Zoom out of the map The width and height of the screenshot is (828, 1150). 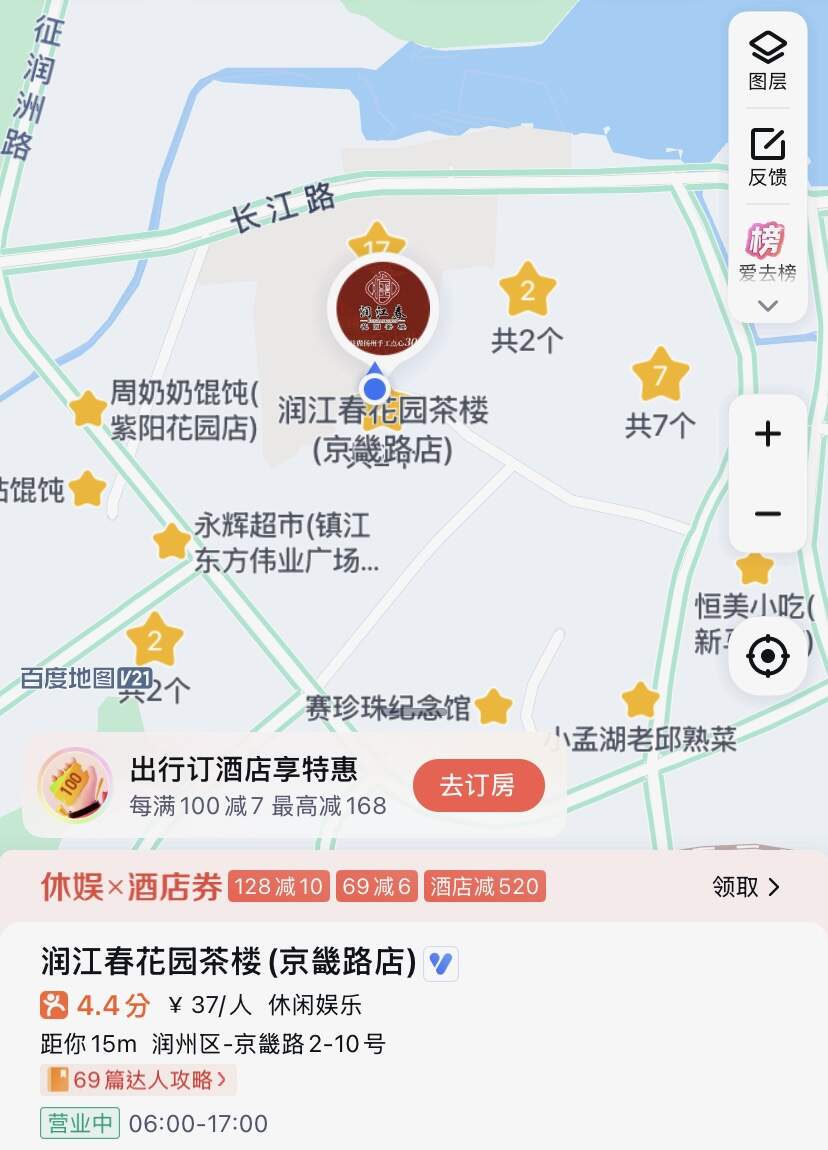(767, 514)
